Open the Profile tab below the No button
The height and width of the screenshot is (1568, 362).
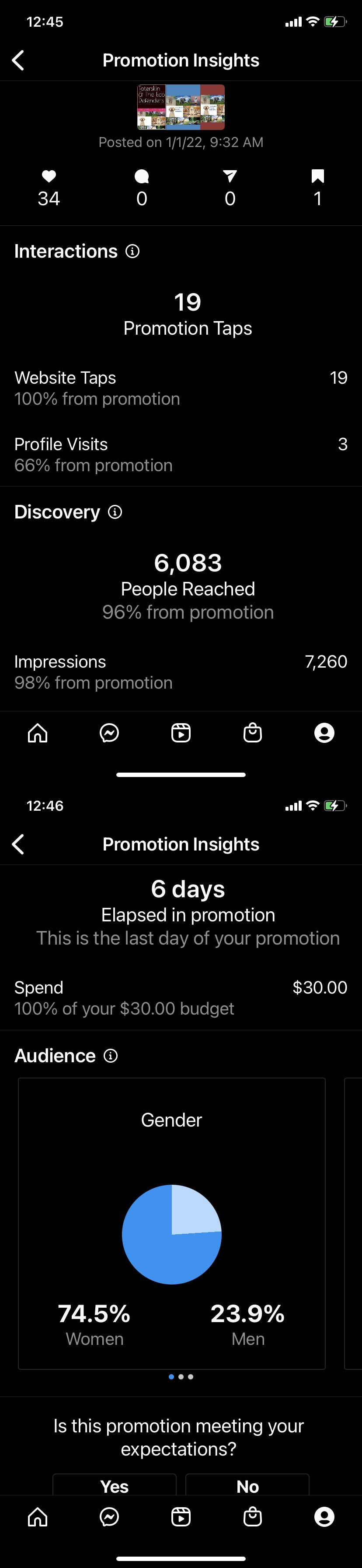[324, 1516]
